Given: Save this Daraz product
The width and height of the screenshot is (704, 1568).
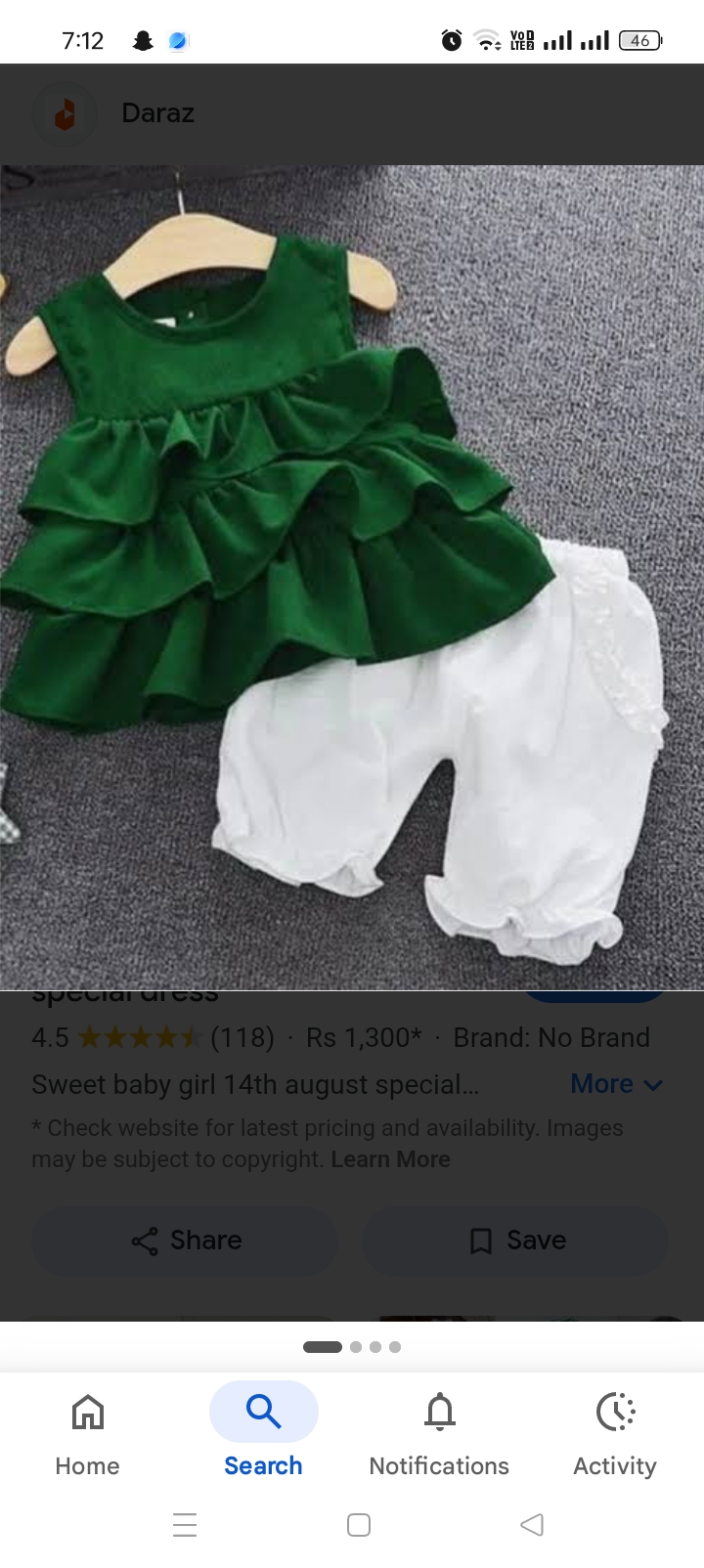Looking at the screenshot, I should click(515, 1241).
